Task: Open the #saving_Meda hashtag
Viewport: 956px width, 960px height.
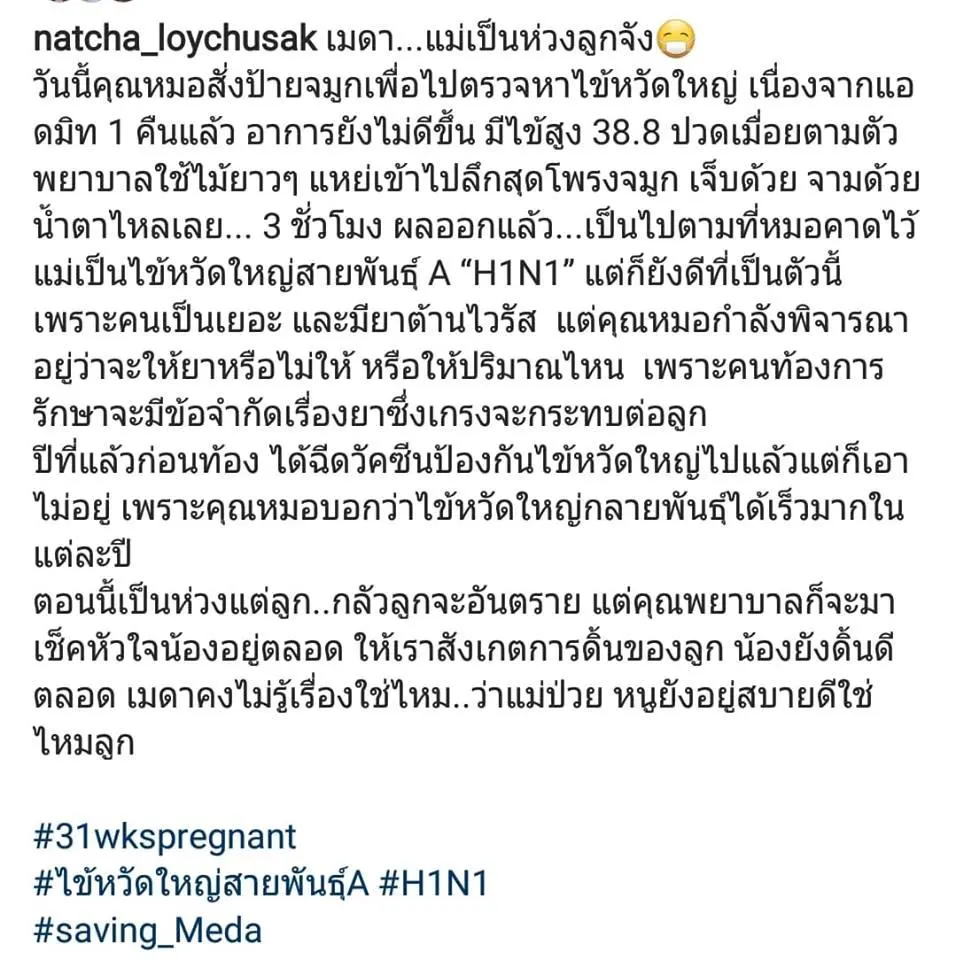Action: (148, 931)
